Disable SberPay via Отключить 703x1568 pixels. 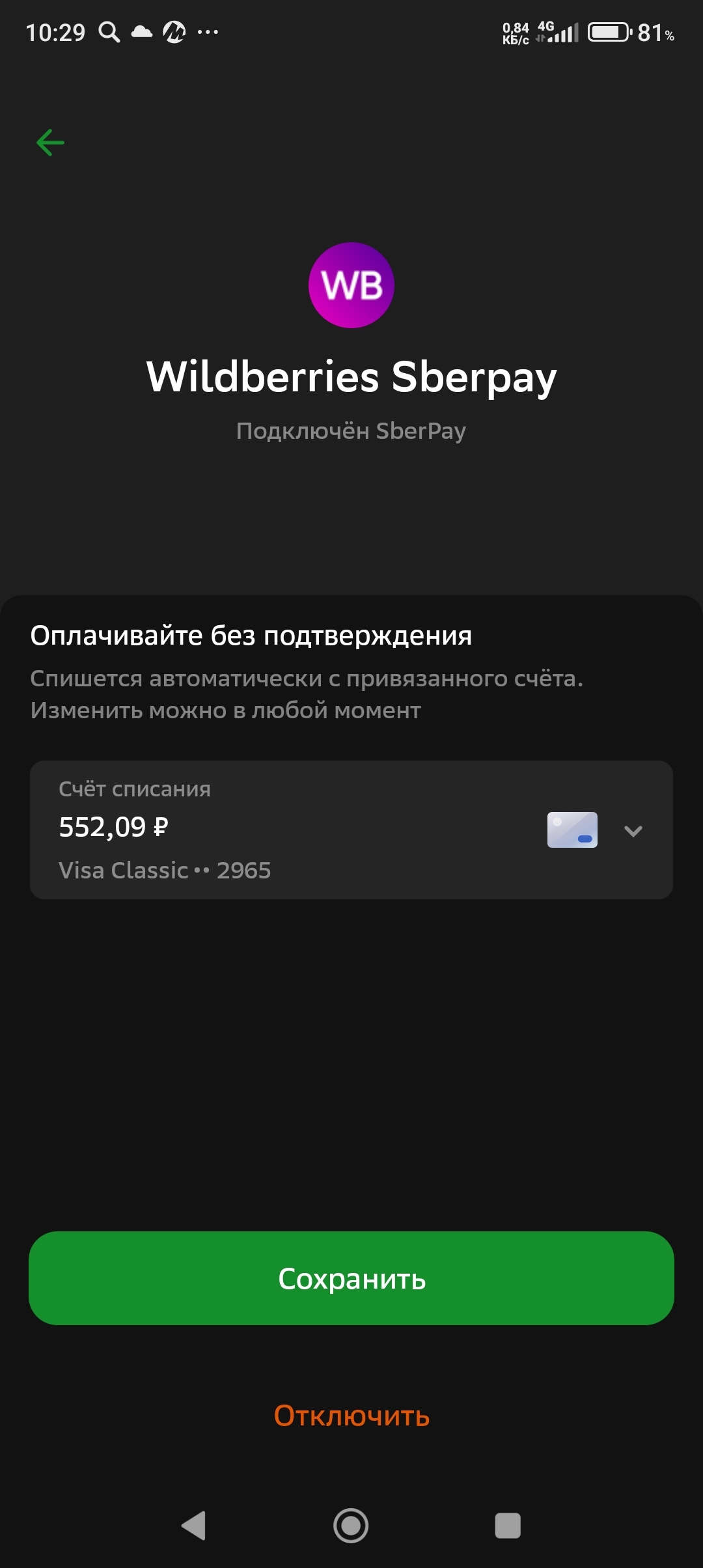coord(351,1416)
